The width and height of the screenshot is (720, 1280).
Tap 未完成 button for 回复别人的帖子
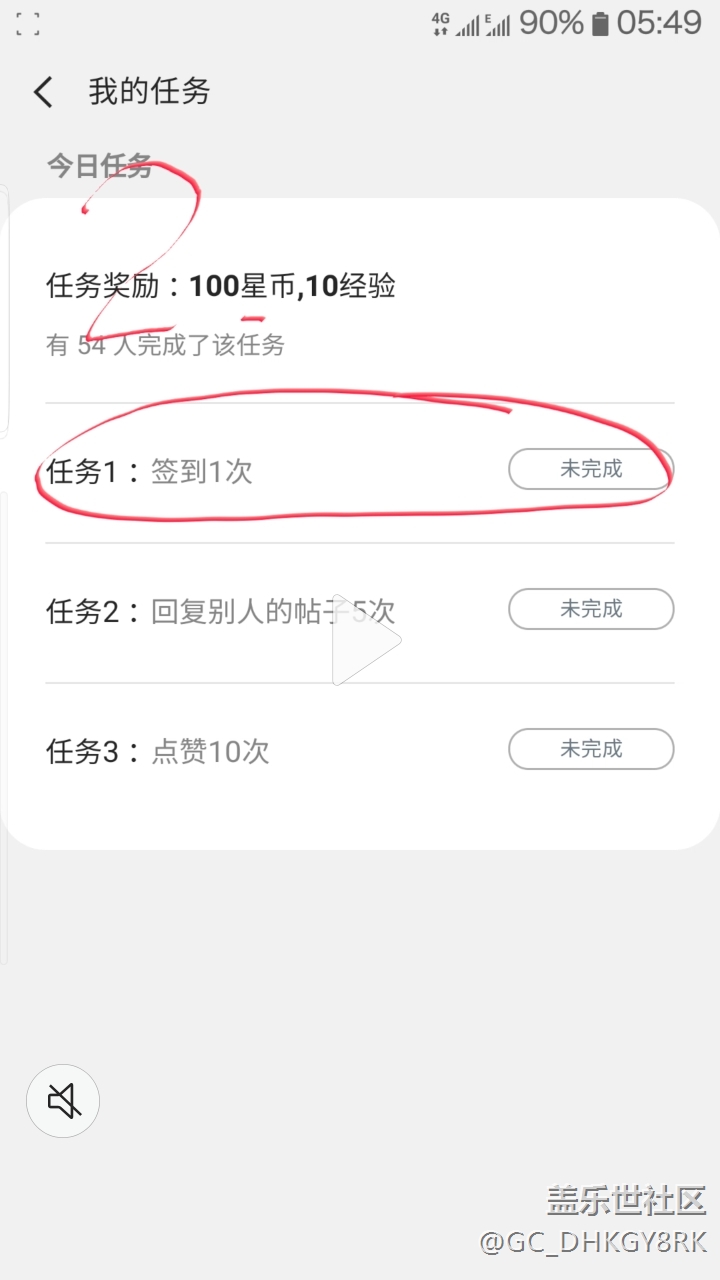tap(591, 609)
